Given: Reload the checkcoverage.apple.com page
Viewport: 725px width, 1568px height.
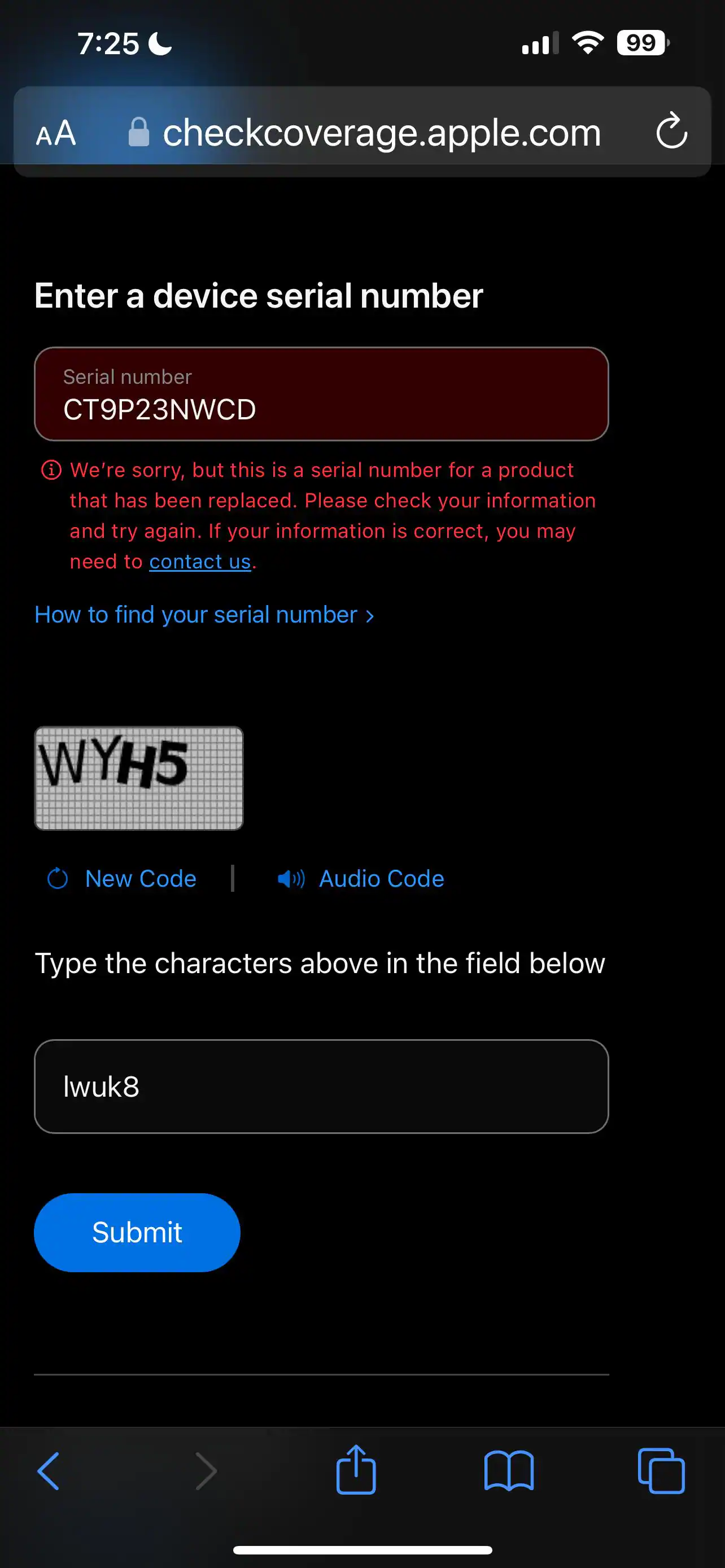Looking at the screenshot, I should pyautogui.click(x=671, y=132).
